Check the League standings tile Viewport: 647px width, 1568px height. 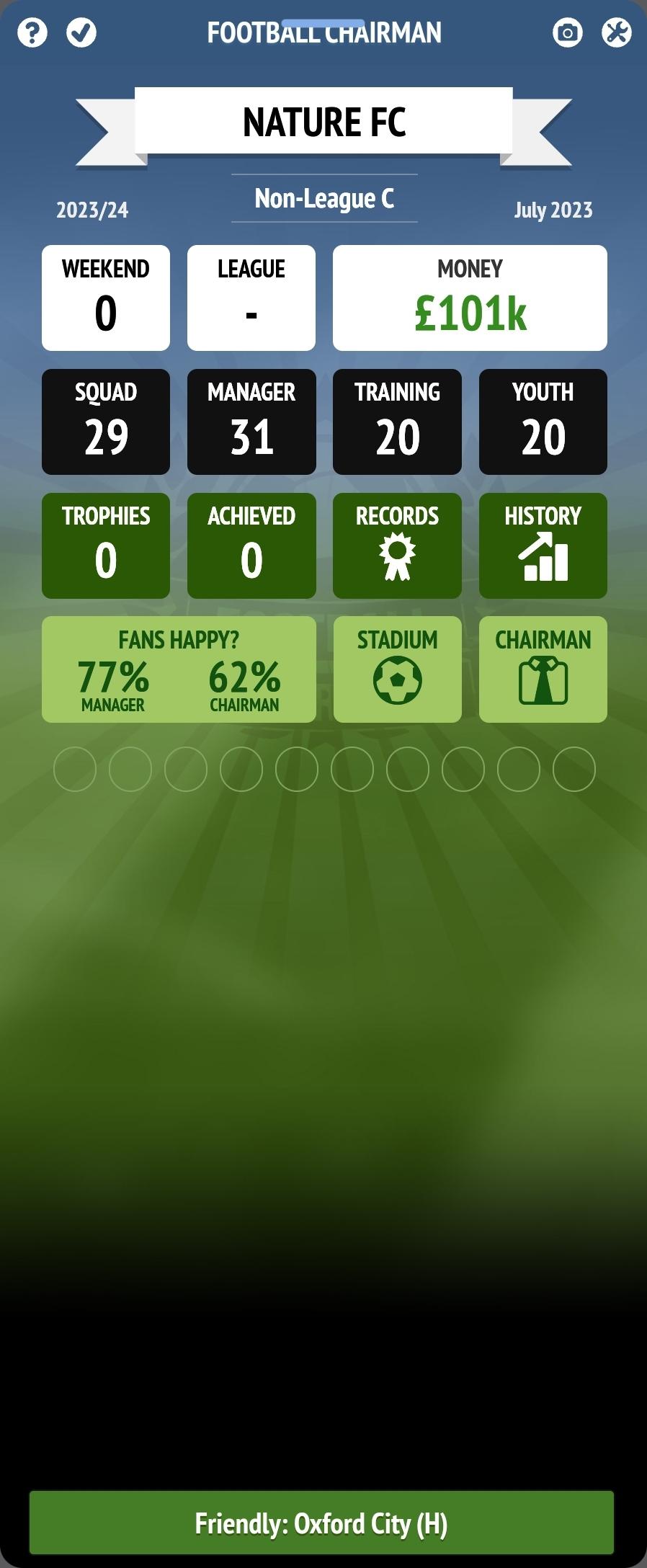[251, 298]
